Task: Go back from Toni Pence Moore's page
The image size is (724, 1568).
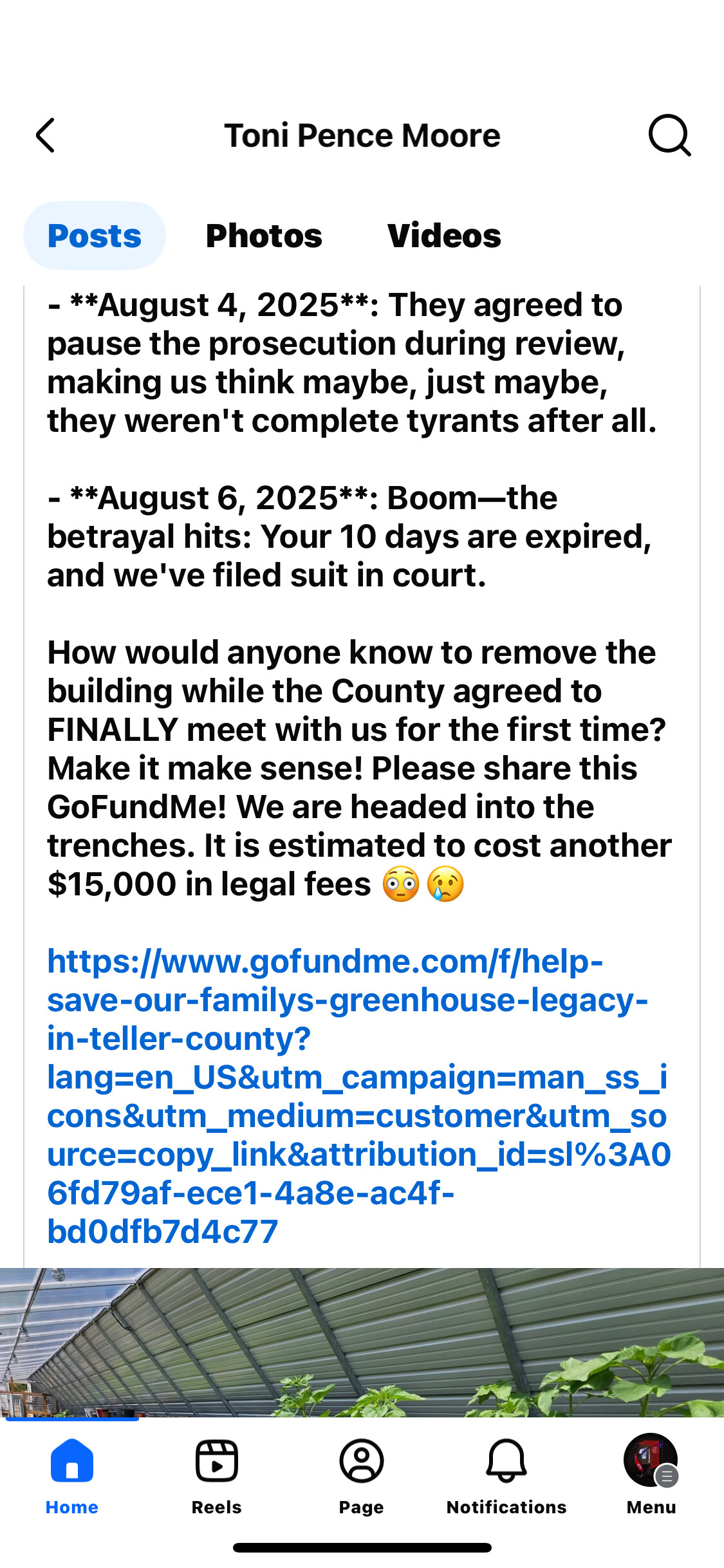Action: tap(46, 136)
